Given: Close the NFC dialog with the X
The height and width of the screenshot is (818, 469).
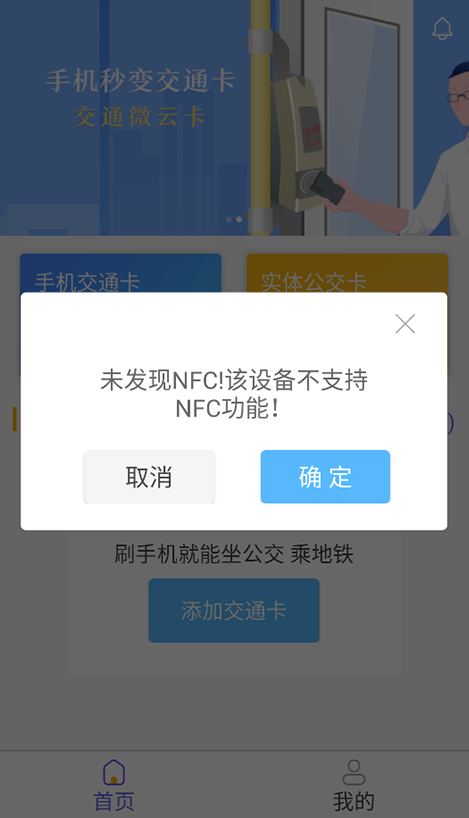Looking at the screenshot, I should point(405,324).
